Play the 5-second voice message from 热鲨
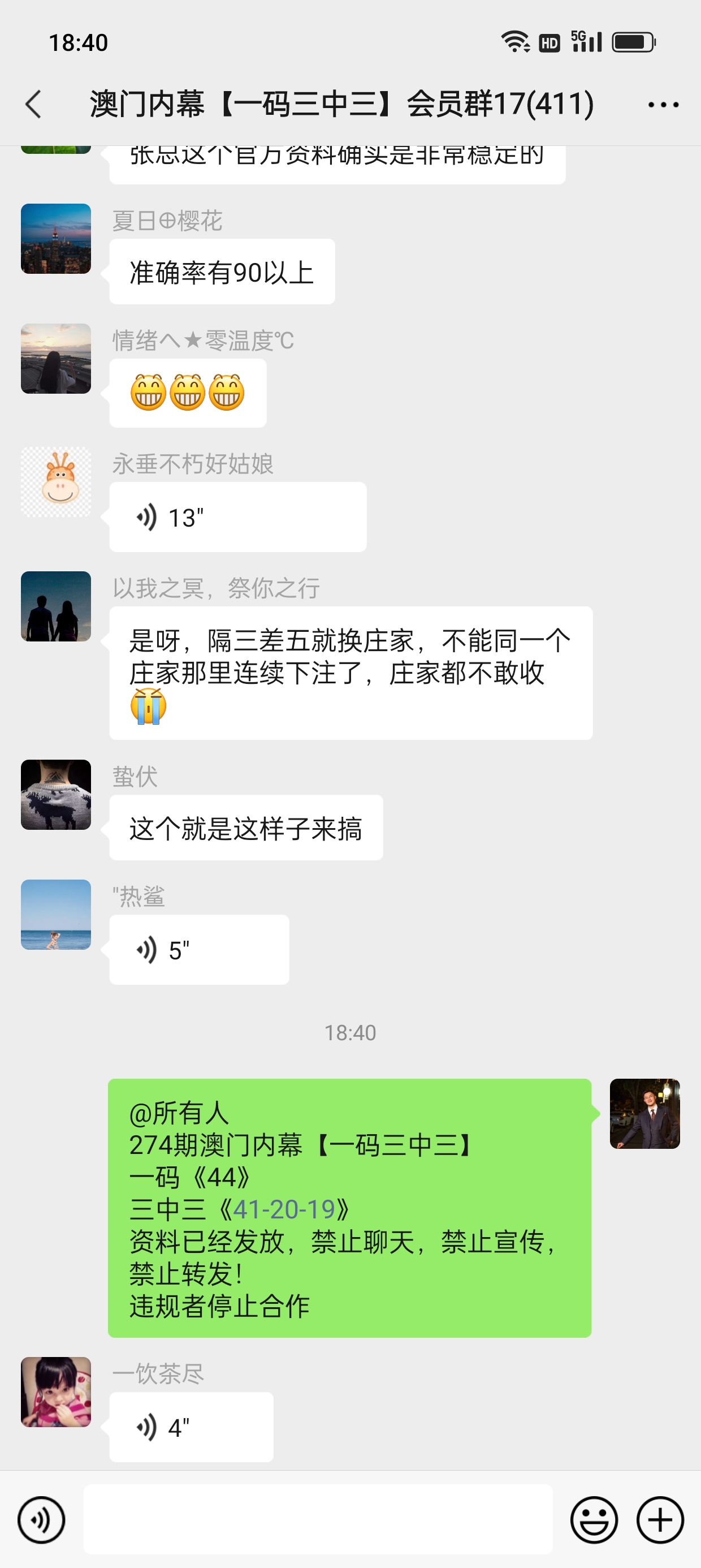701x1568 pixels. tap(199, 950)
